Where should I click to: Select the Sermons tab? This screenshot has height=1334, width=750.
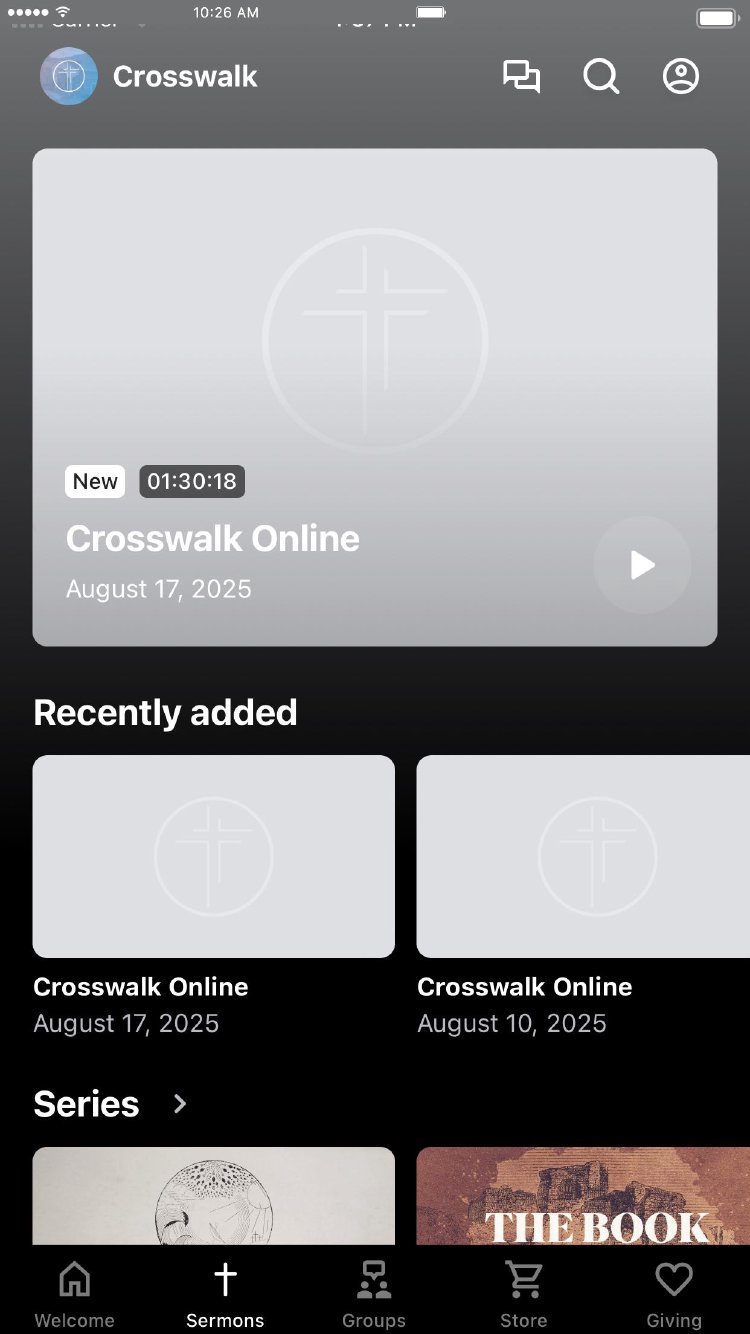[x=225, y=1293]
